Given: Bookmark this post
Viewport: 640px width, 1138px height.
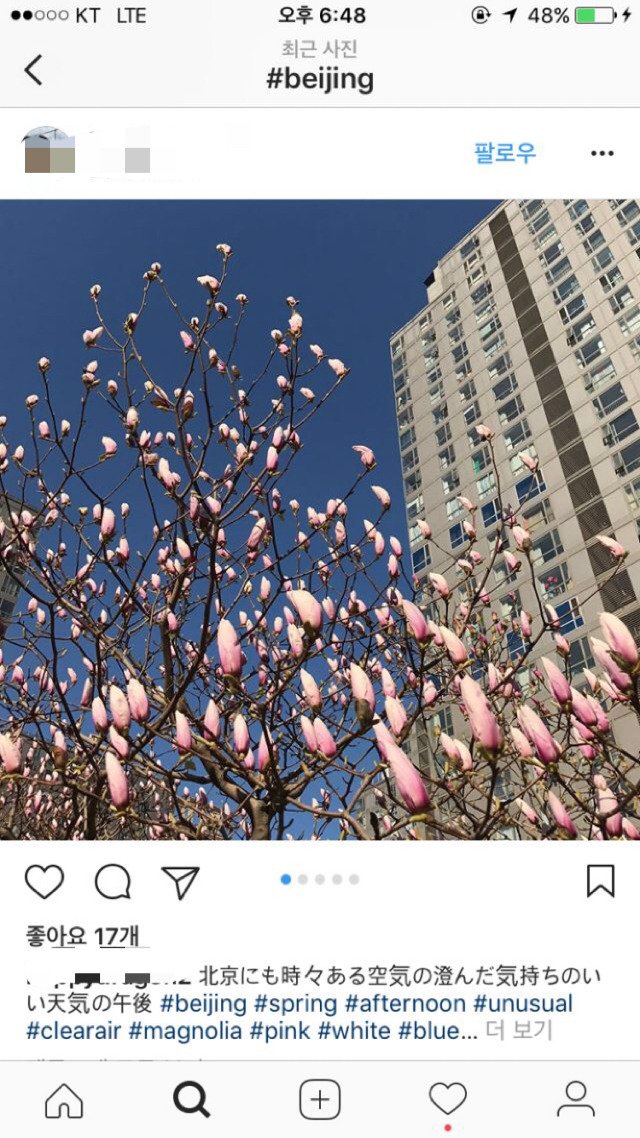Looking at the screenshot, I should [x=600, y=880].
